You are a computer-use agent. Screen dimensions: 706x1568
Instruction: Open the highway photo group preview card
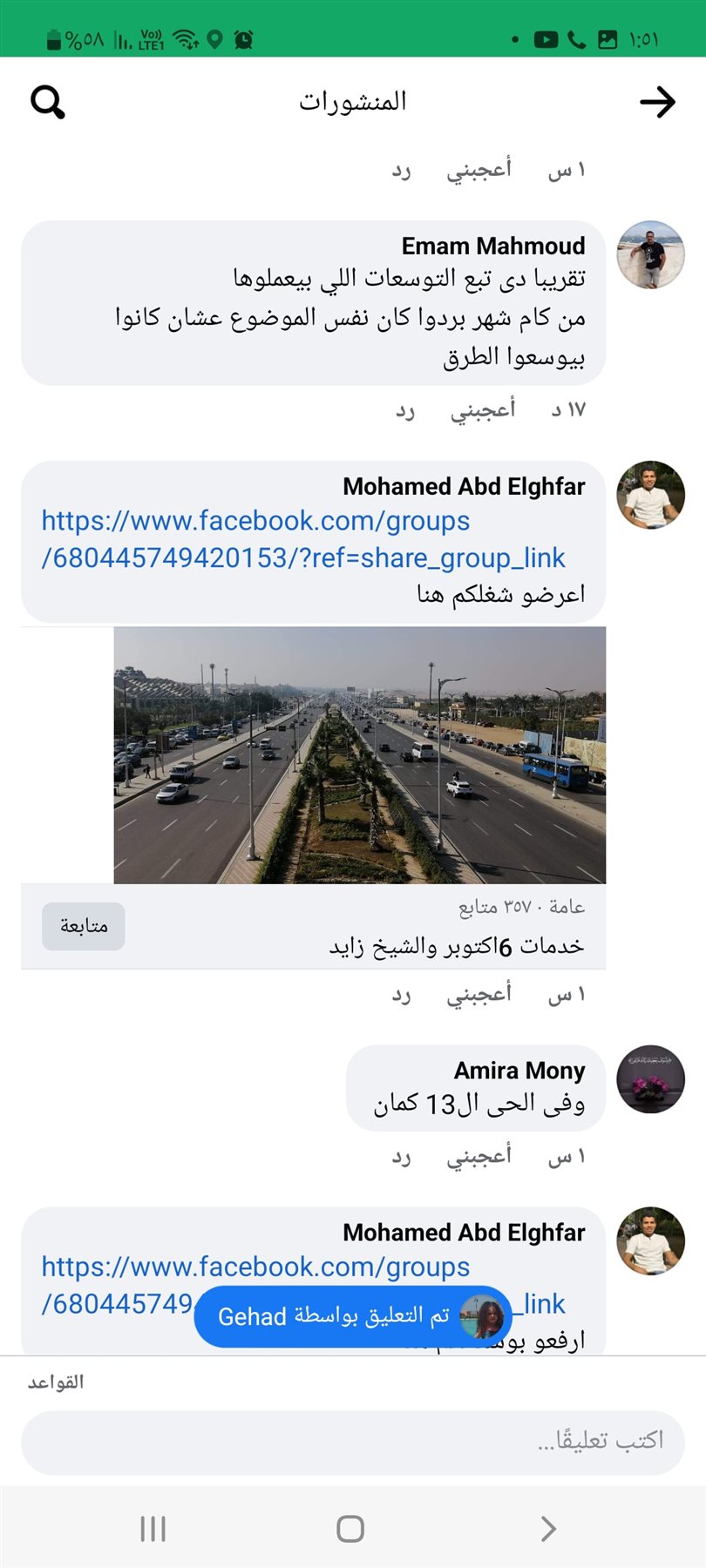[x=359, y=755]
